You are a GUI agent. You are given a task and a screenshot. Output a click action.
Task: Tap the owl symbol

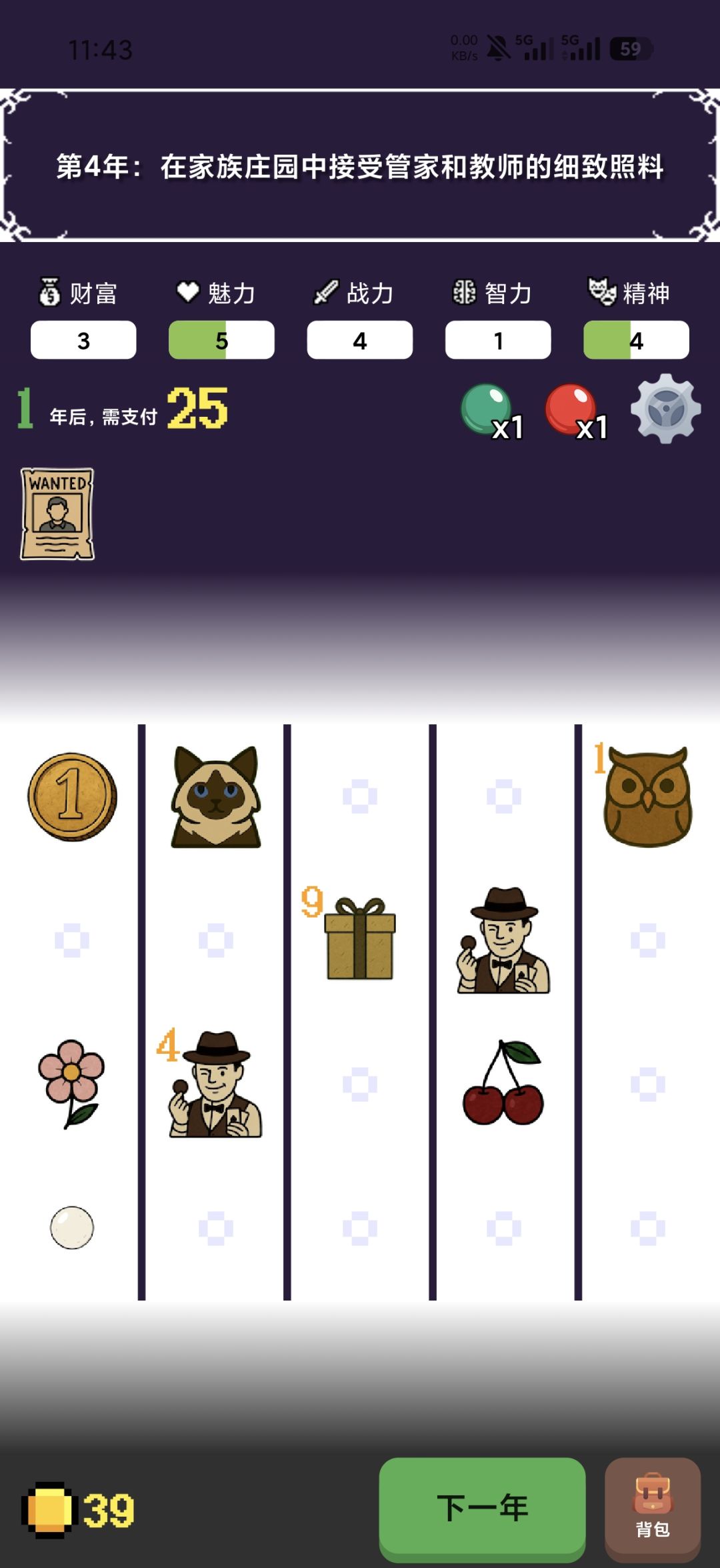(x=647, y=797)
